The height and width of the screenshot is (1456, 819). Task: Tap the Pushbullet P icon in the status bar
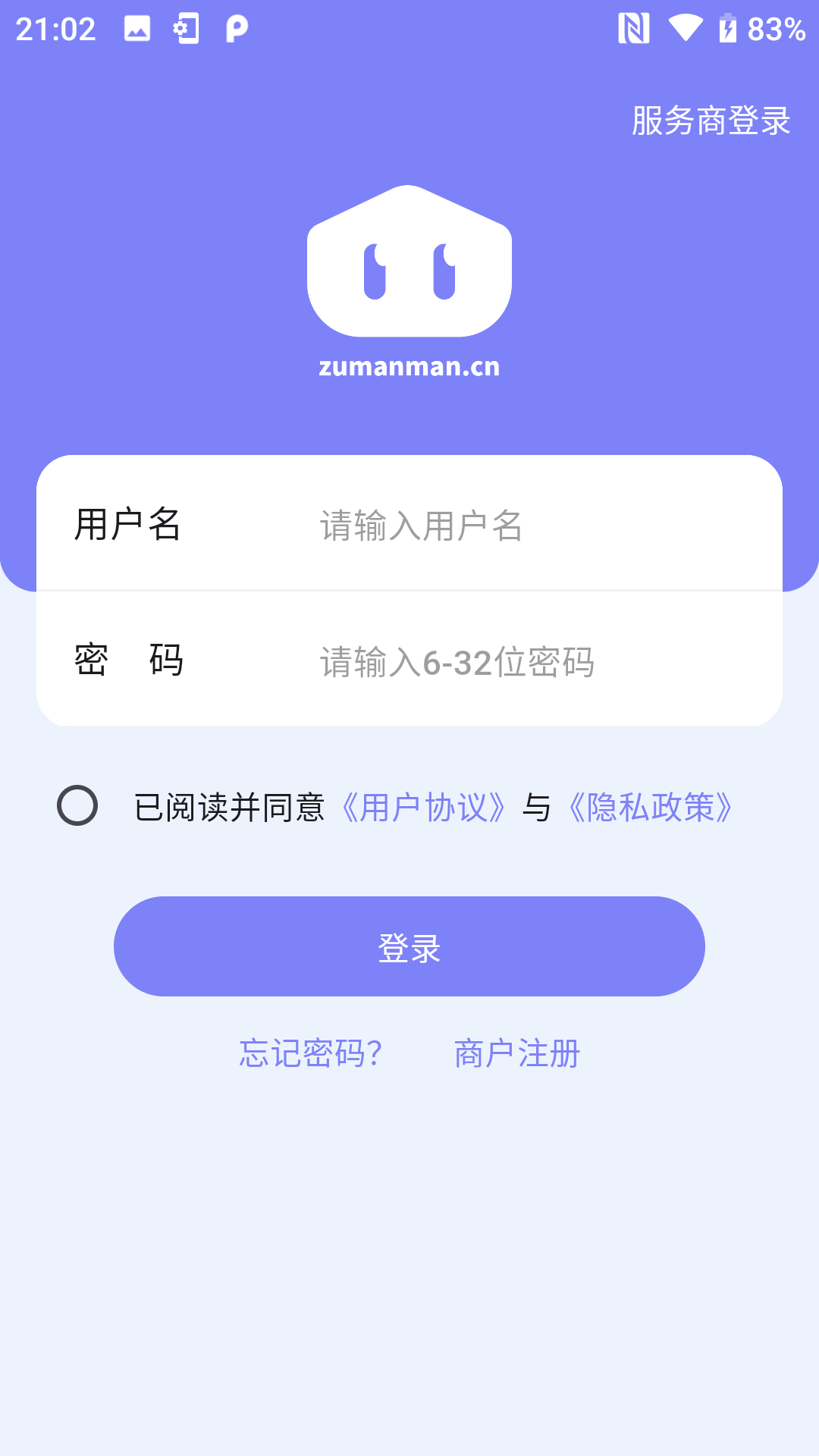point(235,29)
